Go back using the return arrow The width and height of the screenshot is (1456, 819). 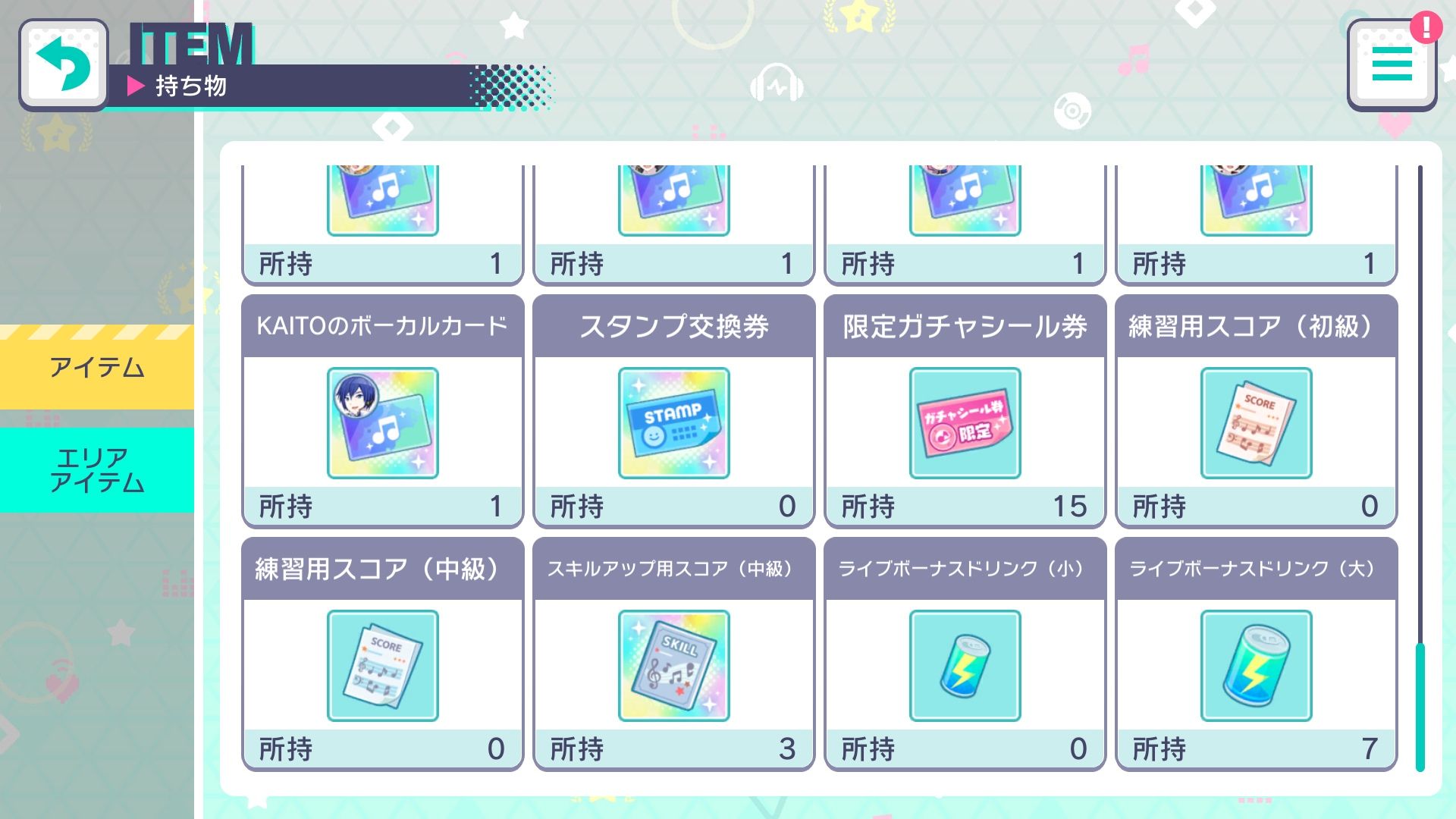pos(63,65)
